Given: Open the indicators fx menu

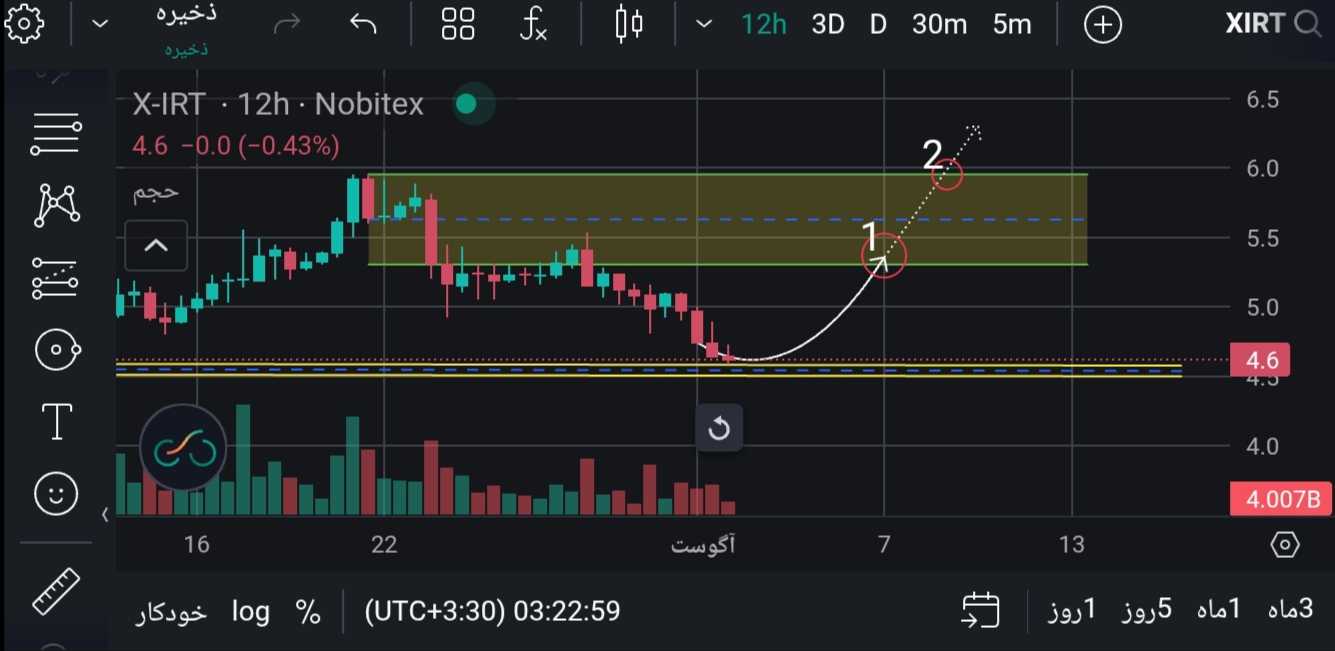Looking at the screenshot, I should tap(533, 24).
